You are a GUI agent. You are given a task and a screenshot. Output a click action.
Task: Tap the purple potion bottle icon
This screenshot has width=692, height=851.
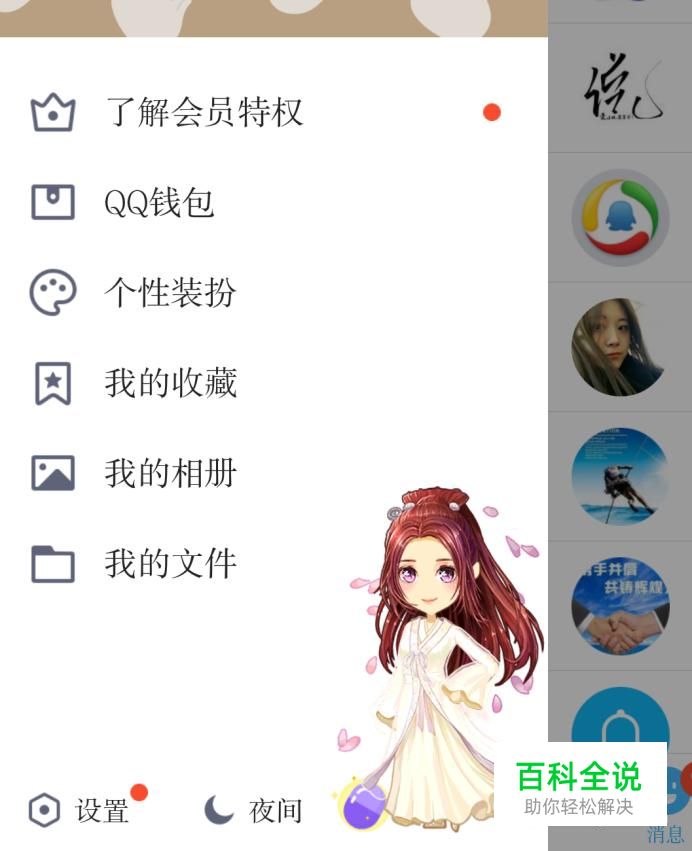pos(362,805)
